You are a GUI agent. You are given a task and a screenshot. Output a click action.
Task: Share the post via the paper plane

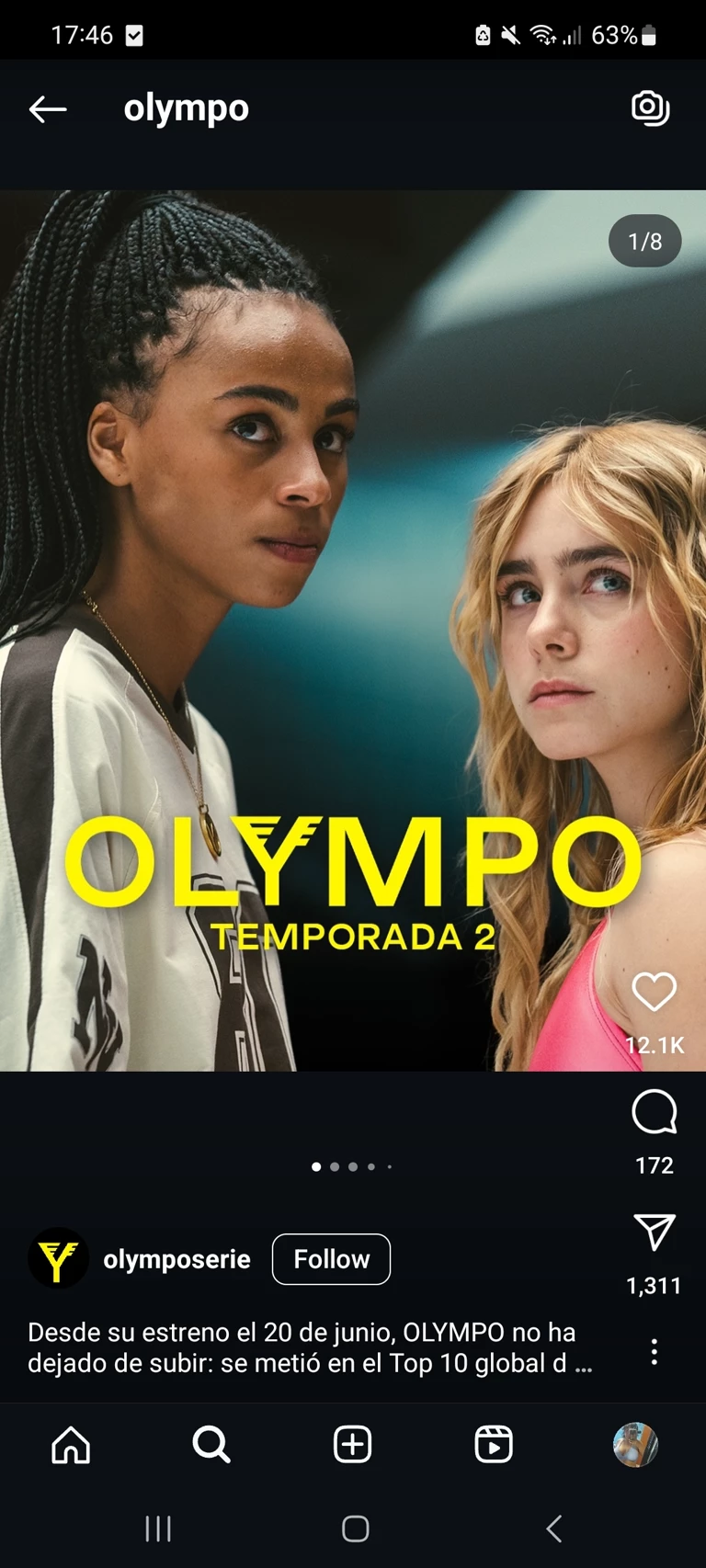pos(654,1233)
